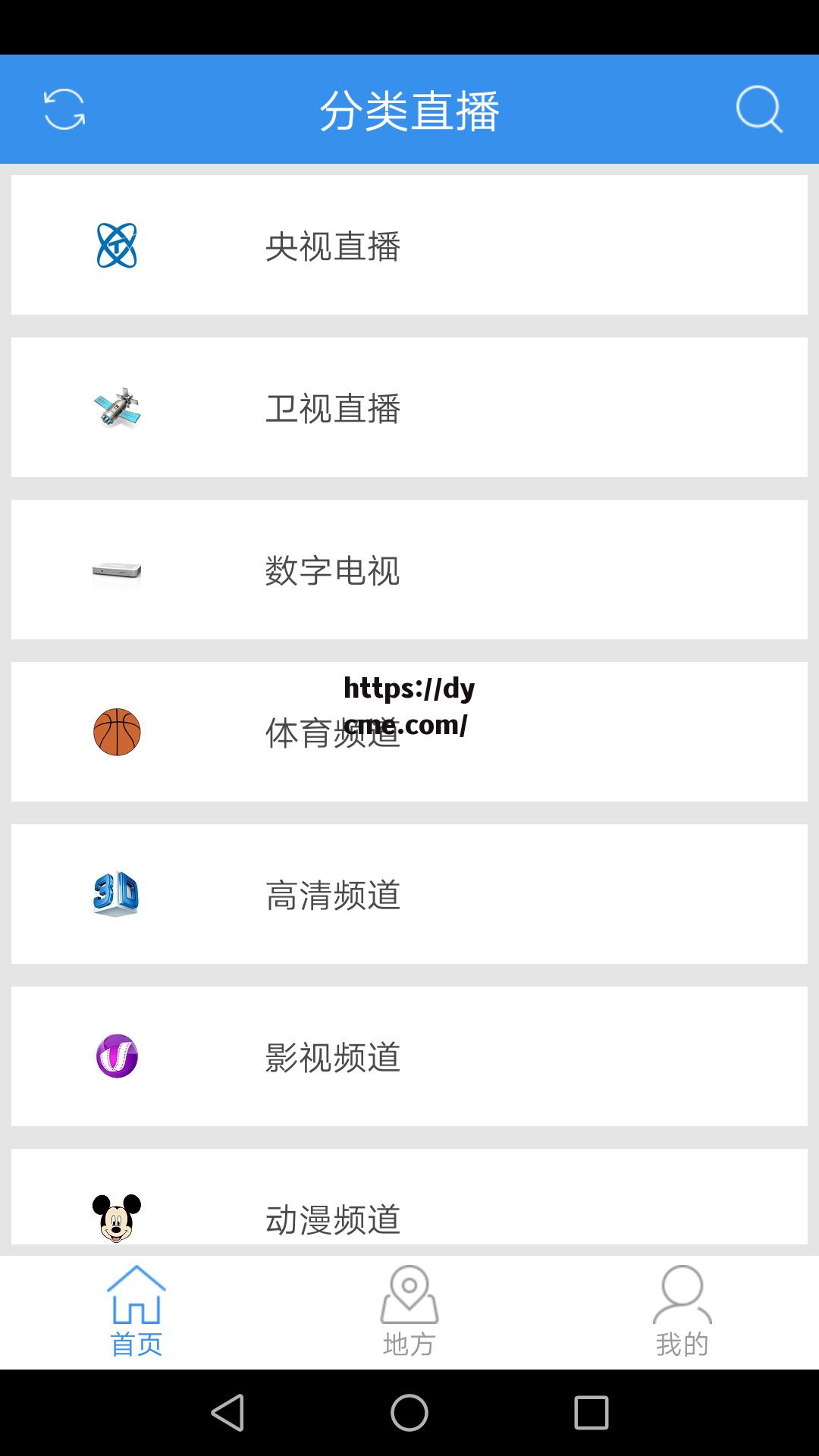
Task: Tap the satellite icon next to 卫视直播
Action: pos(115,407)
